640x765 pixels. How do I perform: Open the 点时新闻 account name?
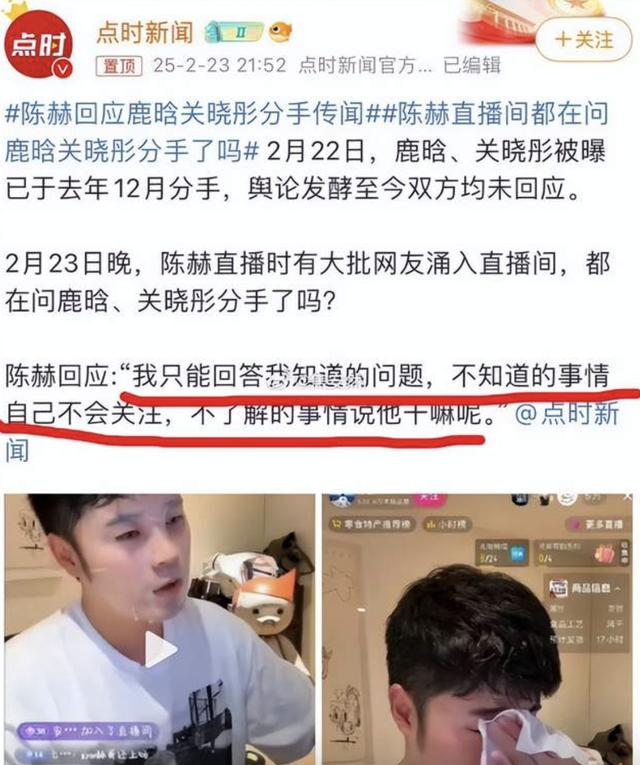[144, 31]
